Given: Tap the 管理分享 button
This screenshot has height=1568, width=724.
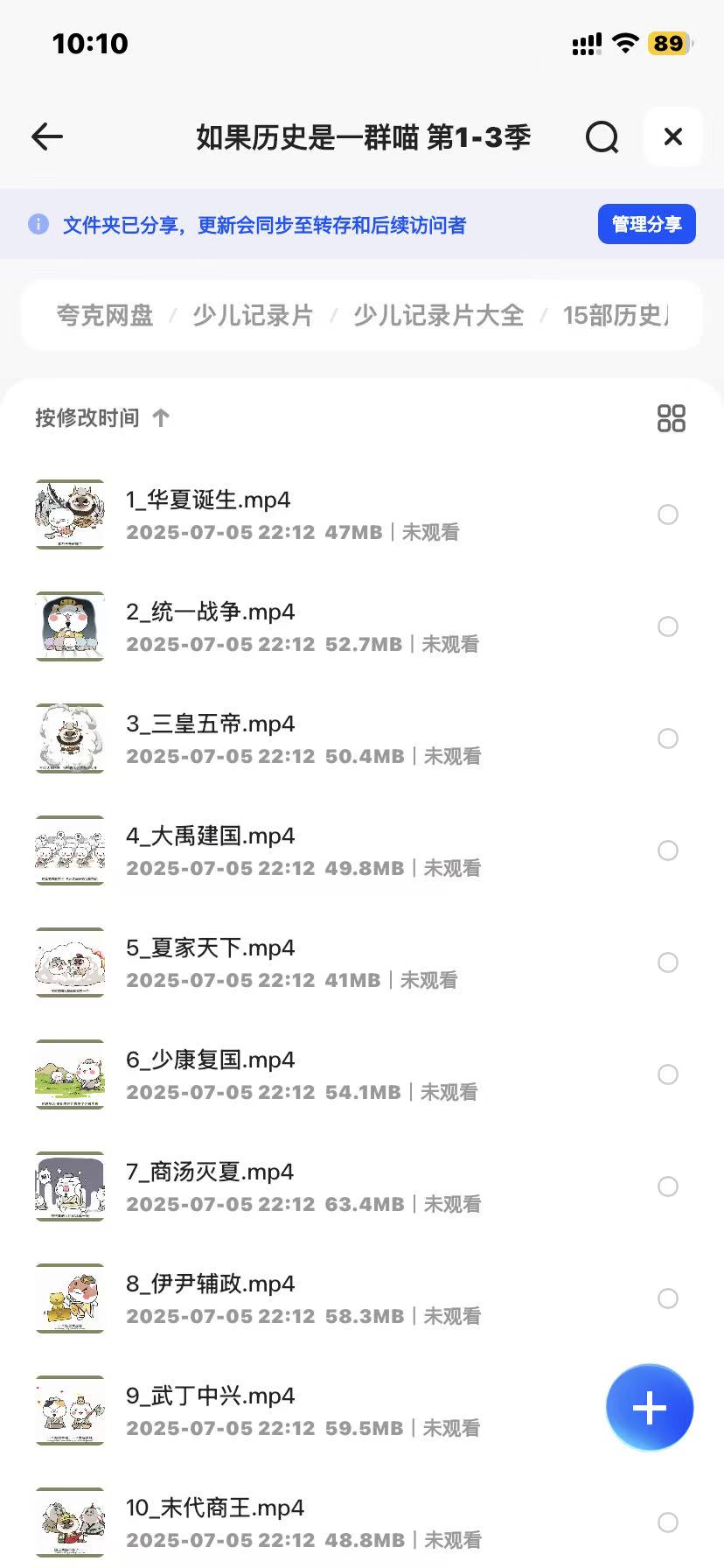Looking at the screenshot, I should pyautogui.click(x=646, y=224).
